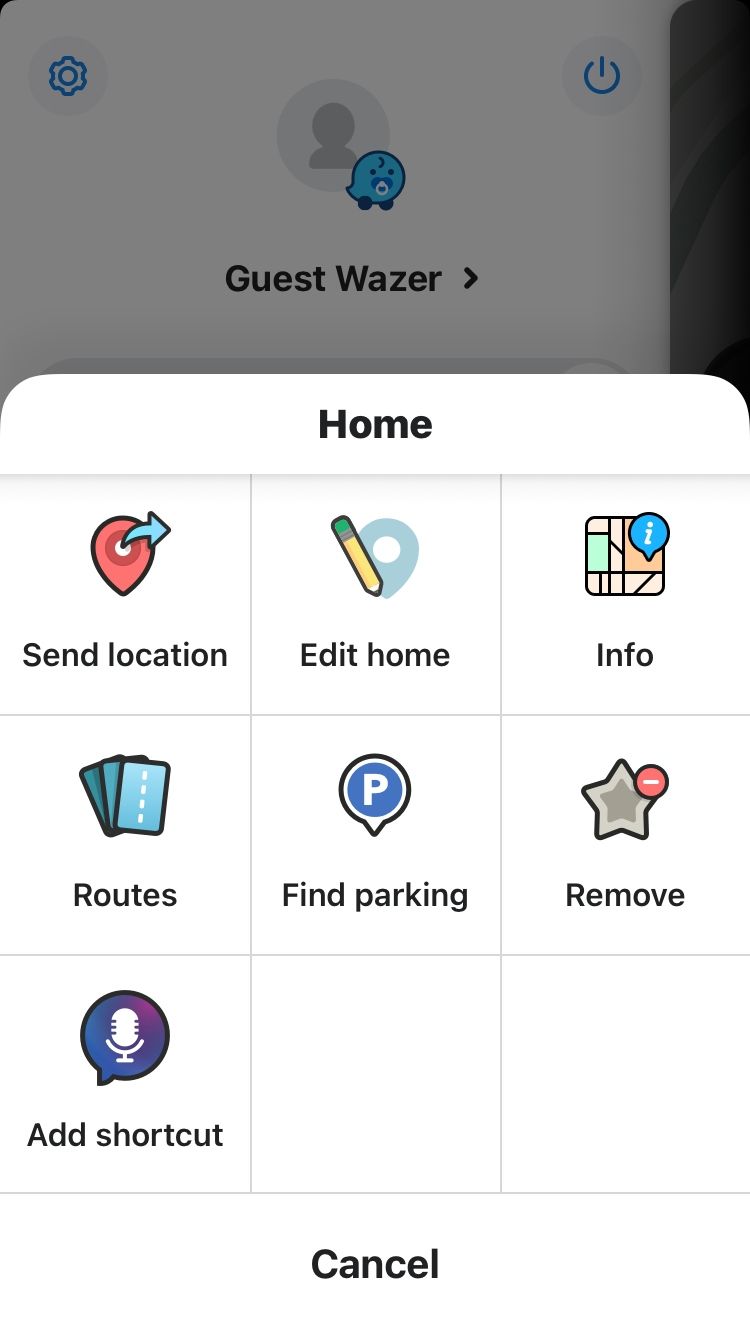The width and height of the screenshot is (750, 1334).
Task: Select the Routes option
Action: tap(125, 895)
